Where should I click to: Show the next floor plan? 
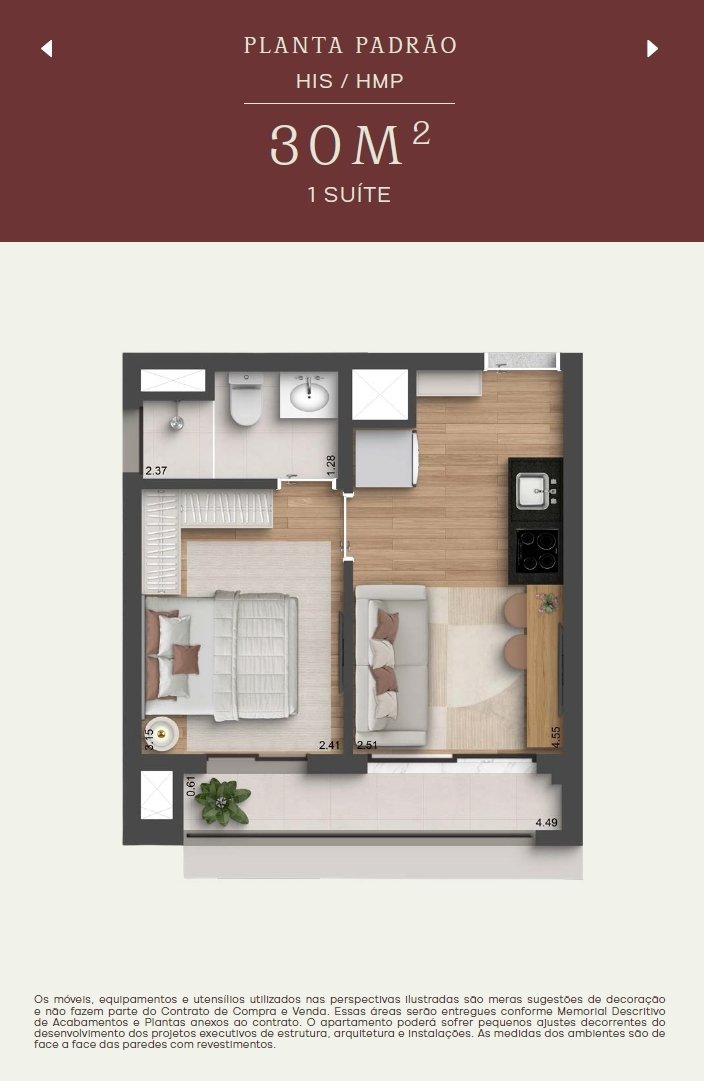(652, 48)
